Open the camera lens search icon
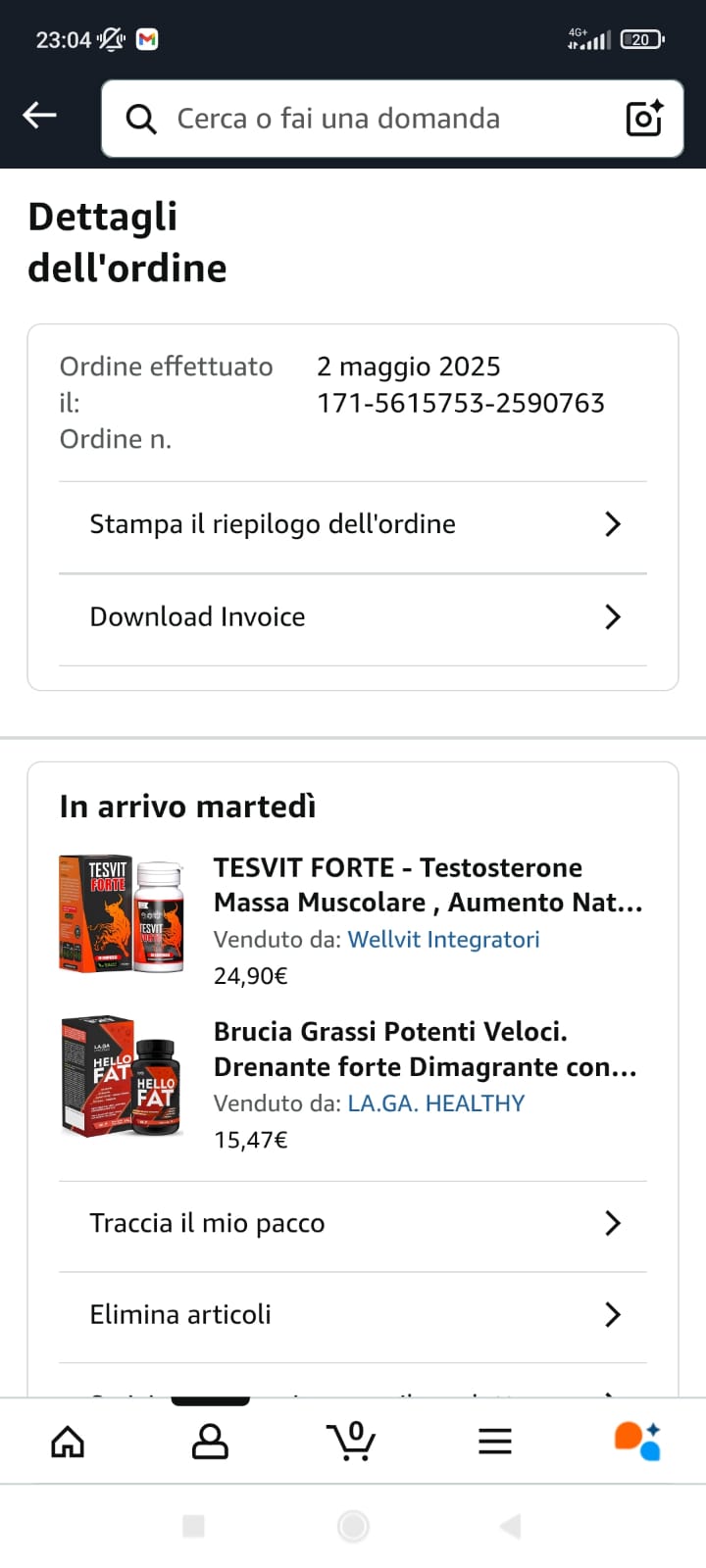The image size is (706, 1568). pos(644,119)
